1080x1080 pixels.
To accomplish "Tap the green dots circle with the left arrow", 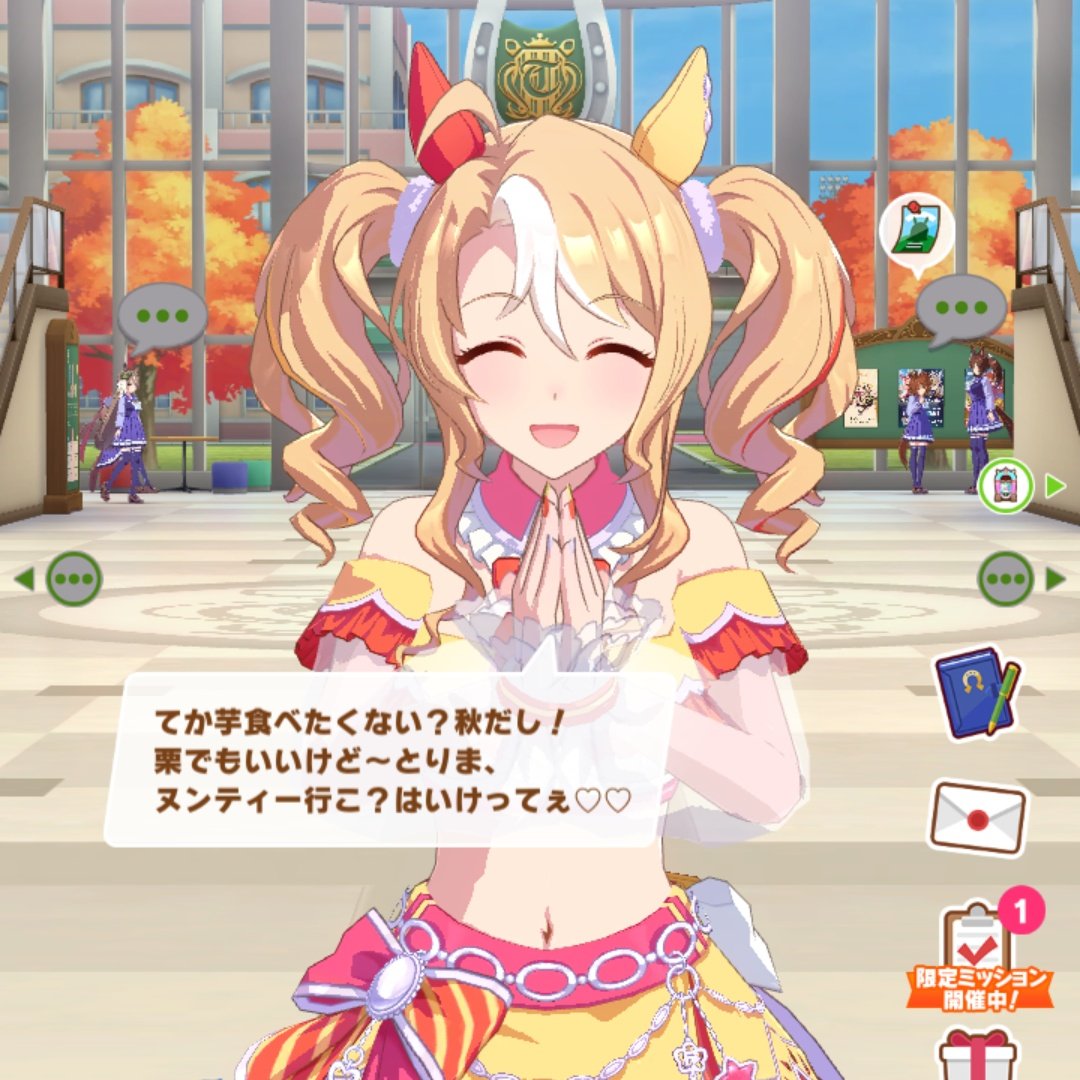I will (74, 578).
